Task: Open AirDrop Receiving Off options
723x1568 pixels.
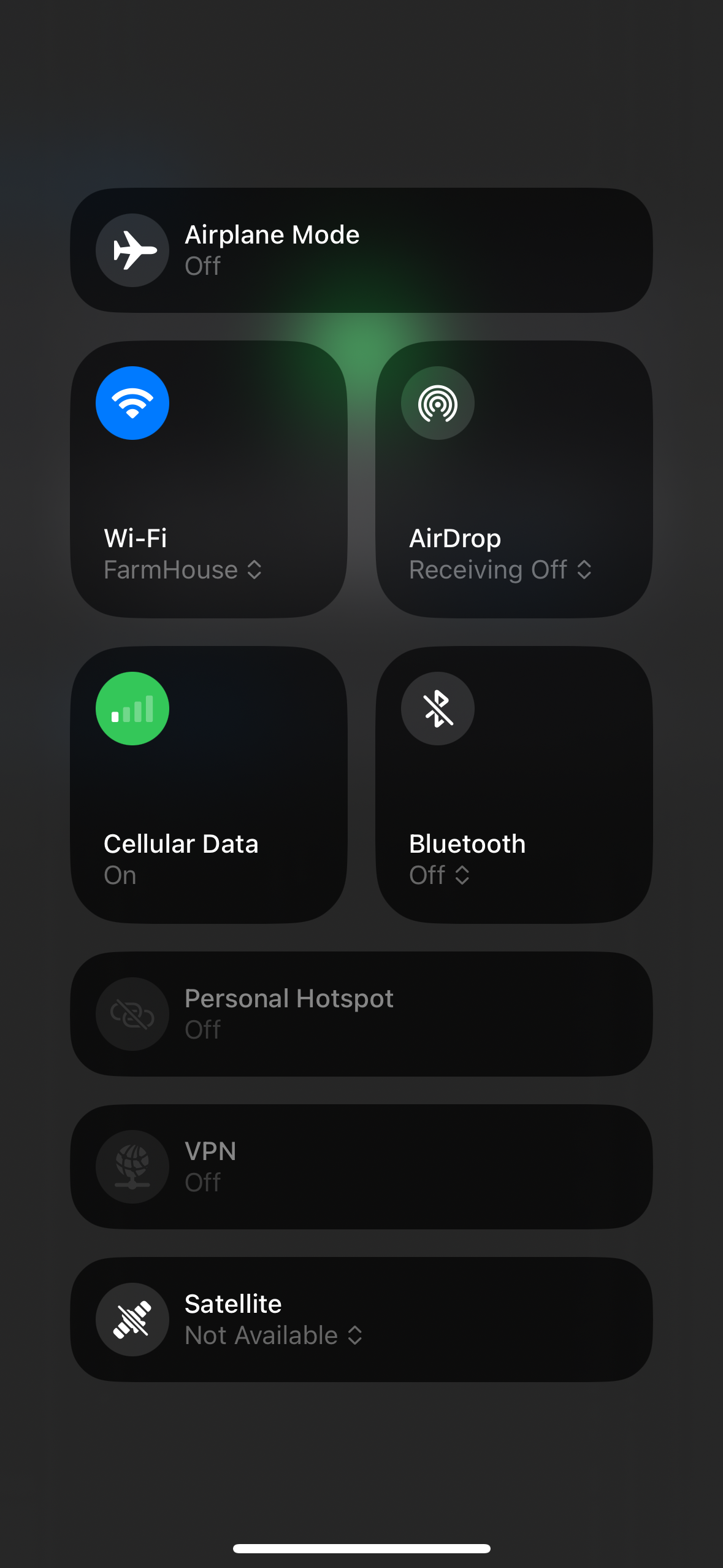Action: point(500,570)
